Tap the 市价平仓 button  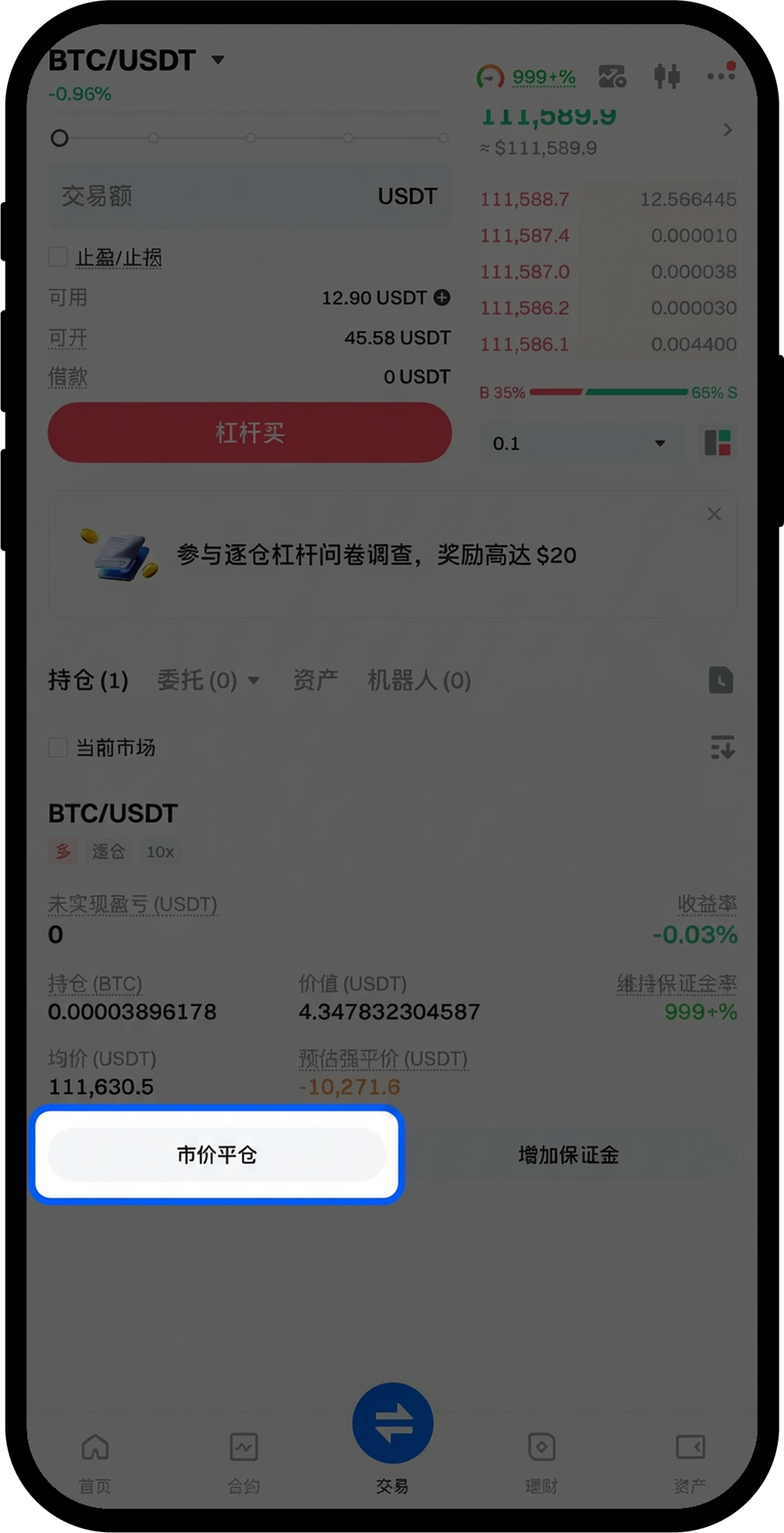[216, 1154]
